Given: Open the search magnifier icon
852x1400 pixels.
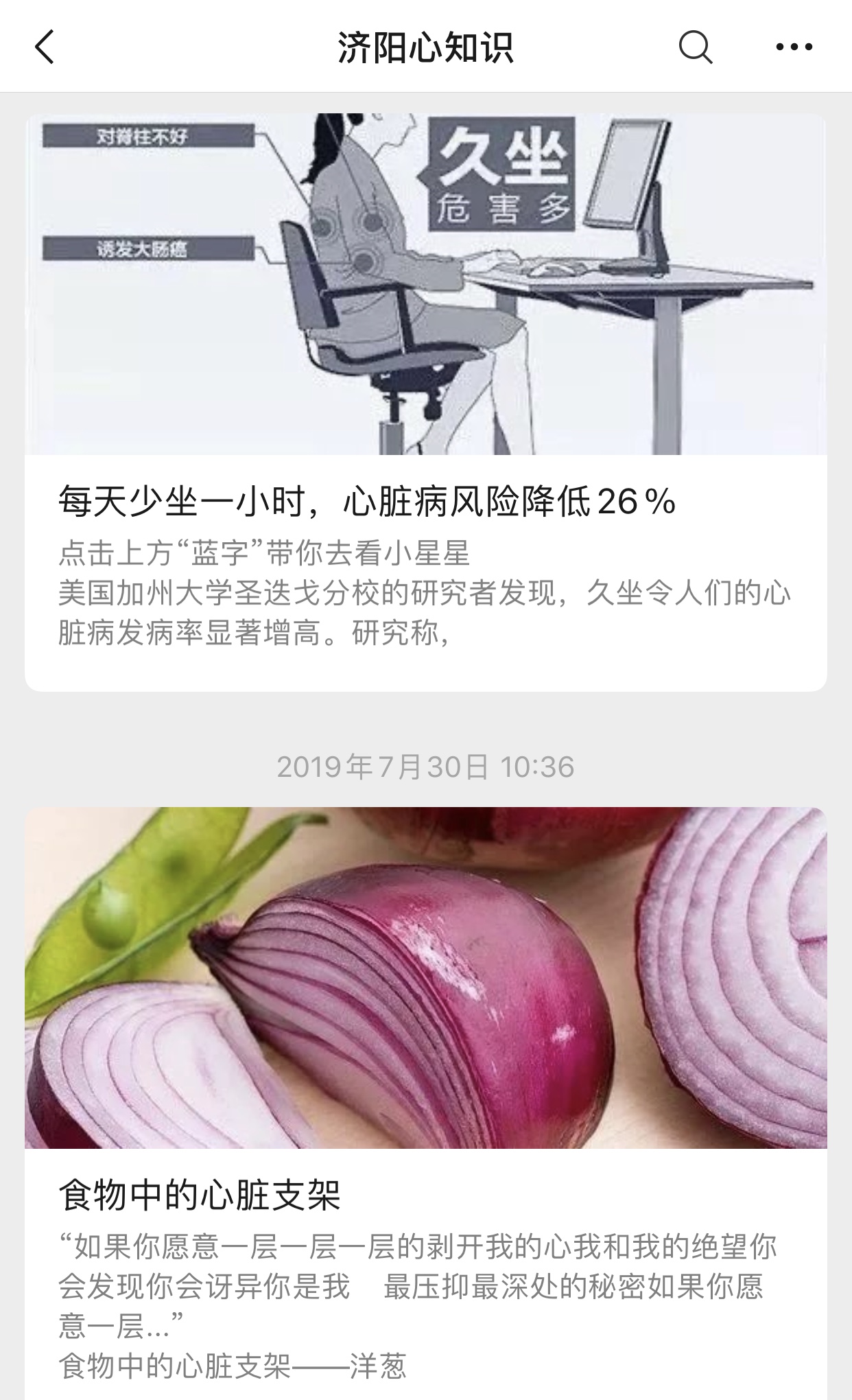Looking at the screenshot, I should (x=695, y=48).
